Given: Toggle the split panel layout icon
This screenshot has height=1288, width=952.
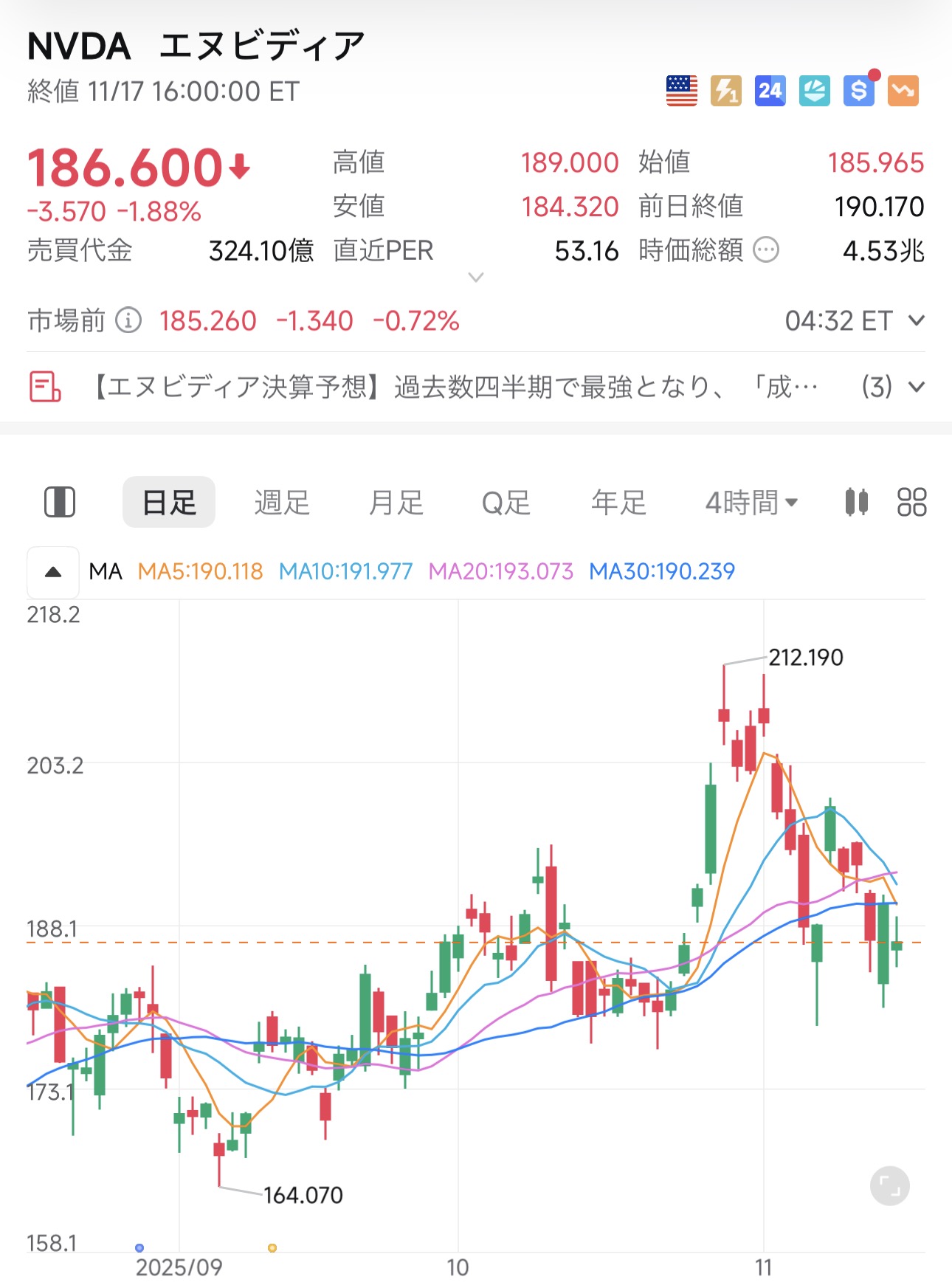Looking at the screenshot, I should tap(60, 503).
